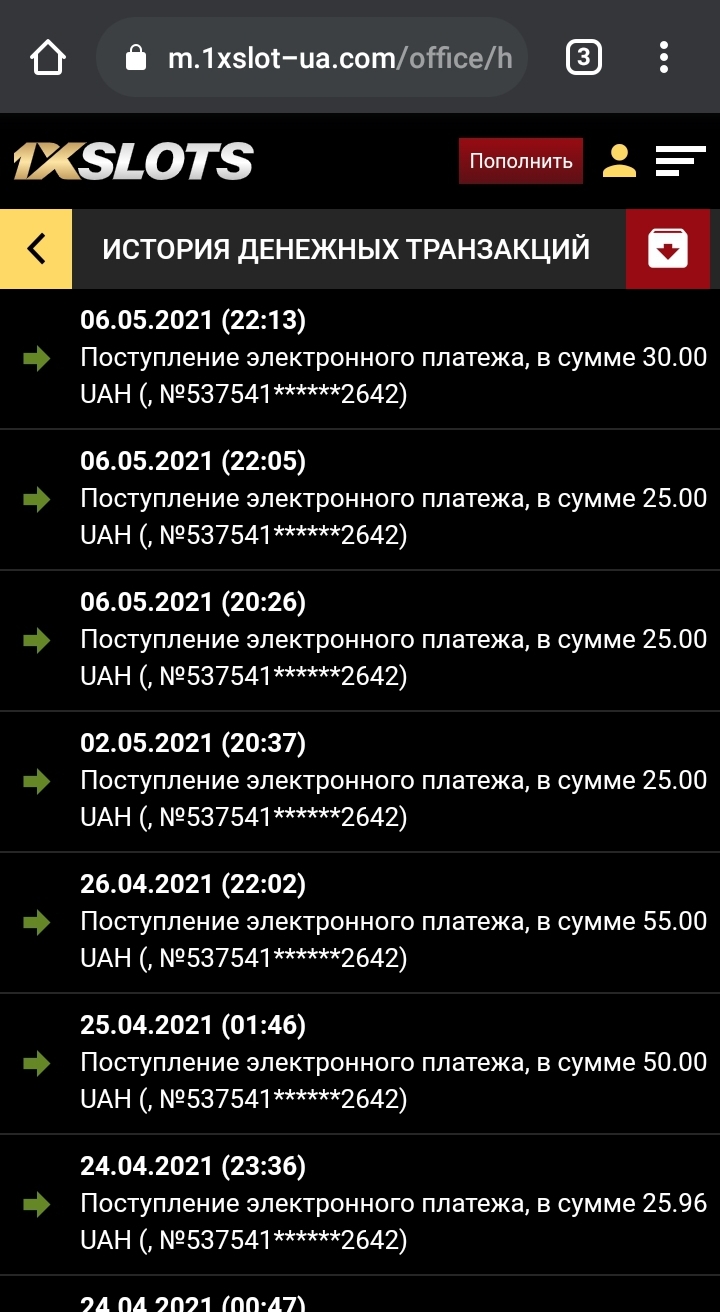The width and height of the screenshot is (720, 1312).
Task: Tap the Пополнить deposit button
Action: click(520, 161)
